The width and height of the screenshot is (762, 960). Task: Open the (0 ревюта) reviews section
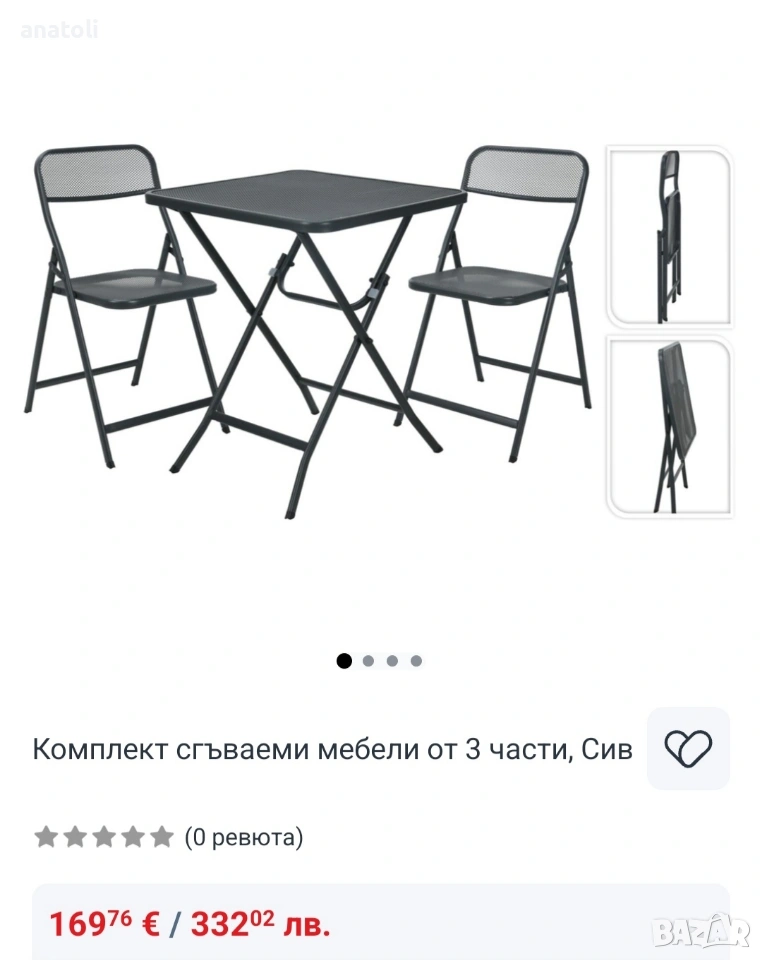[x=243, y=837]
